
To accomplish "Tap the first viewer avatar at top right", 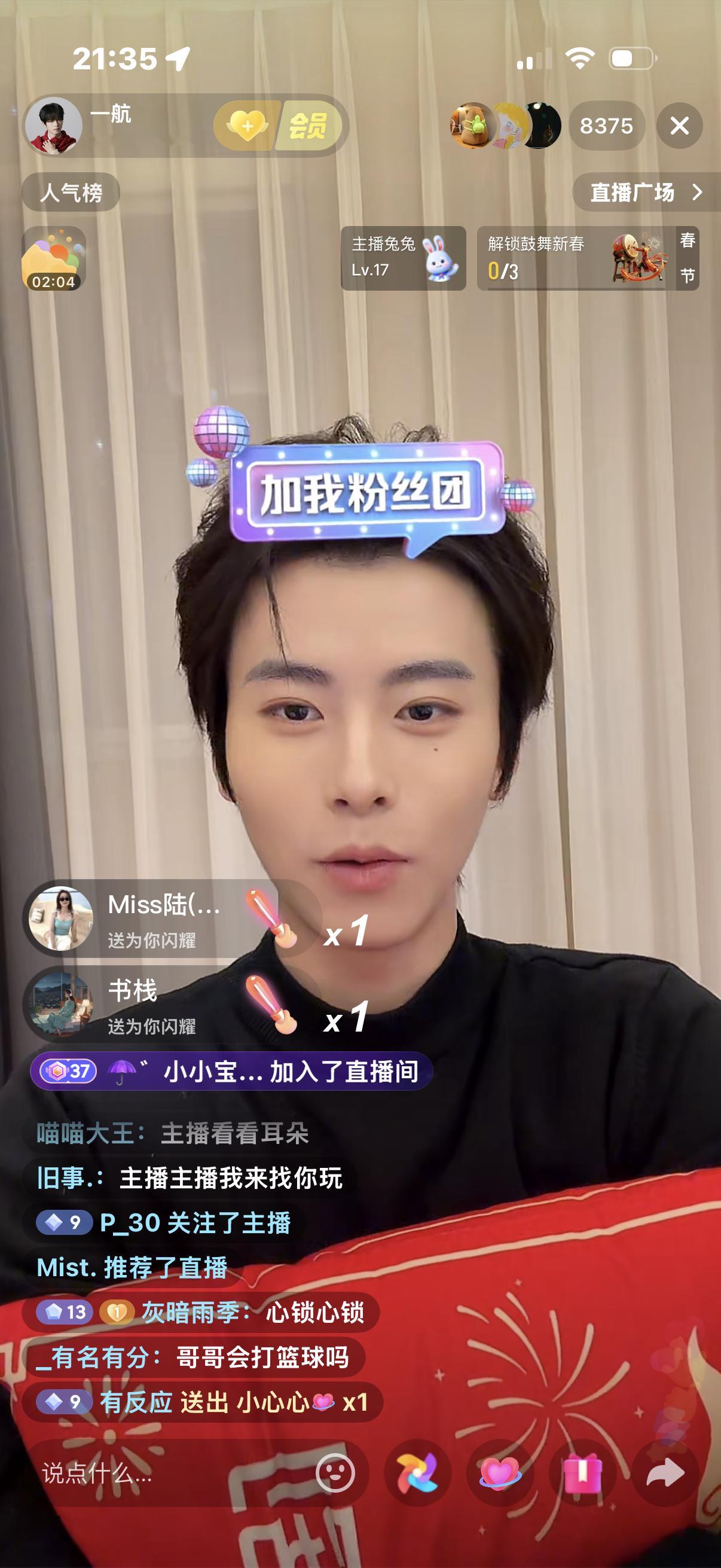I will [x=469, y=124].
